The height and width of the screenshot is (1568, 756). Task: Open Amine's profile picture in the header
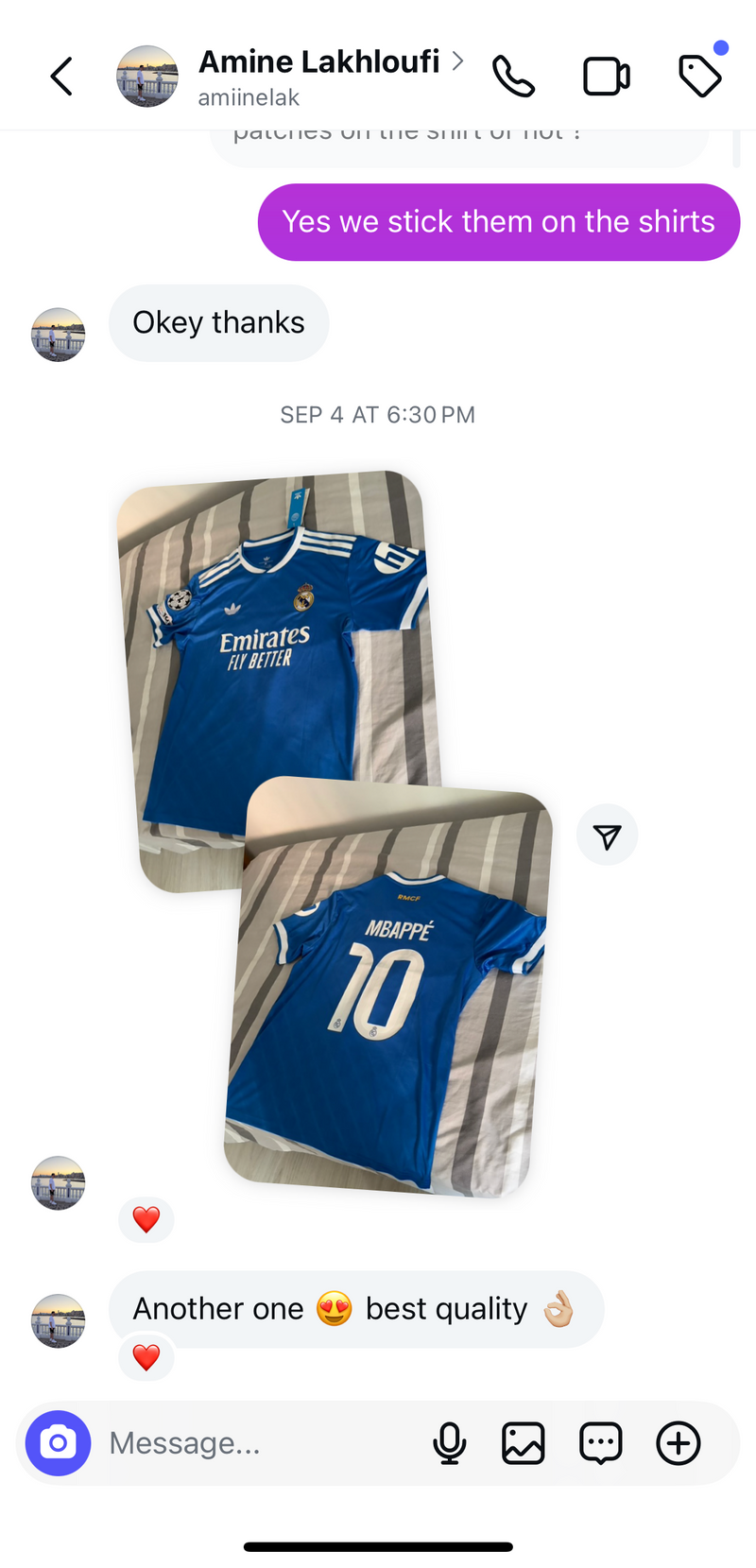(146, 77)
